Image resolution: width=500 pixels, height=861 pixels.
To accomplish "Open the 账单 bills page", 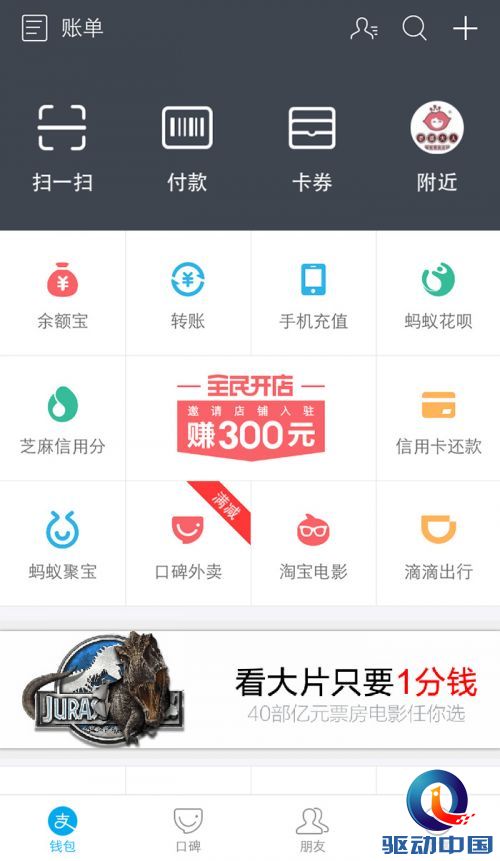I will coord(62,27).
